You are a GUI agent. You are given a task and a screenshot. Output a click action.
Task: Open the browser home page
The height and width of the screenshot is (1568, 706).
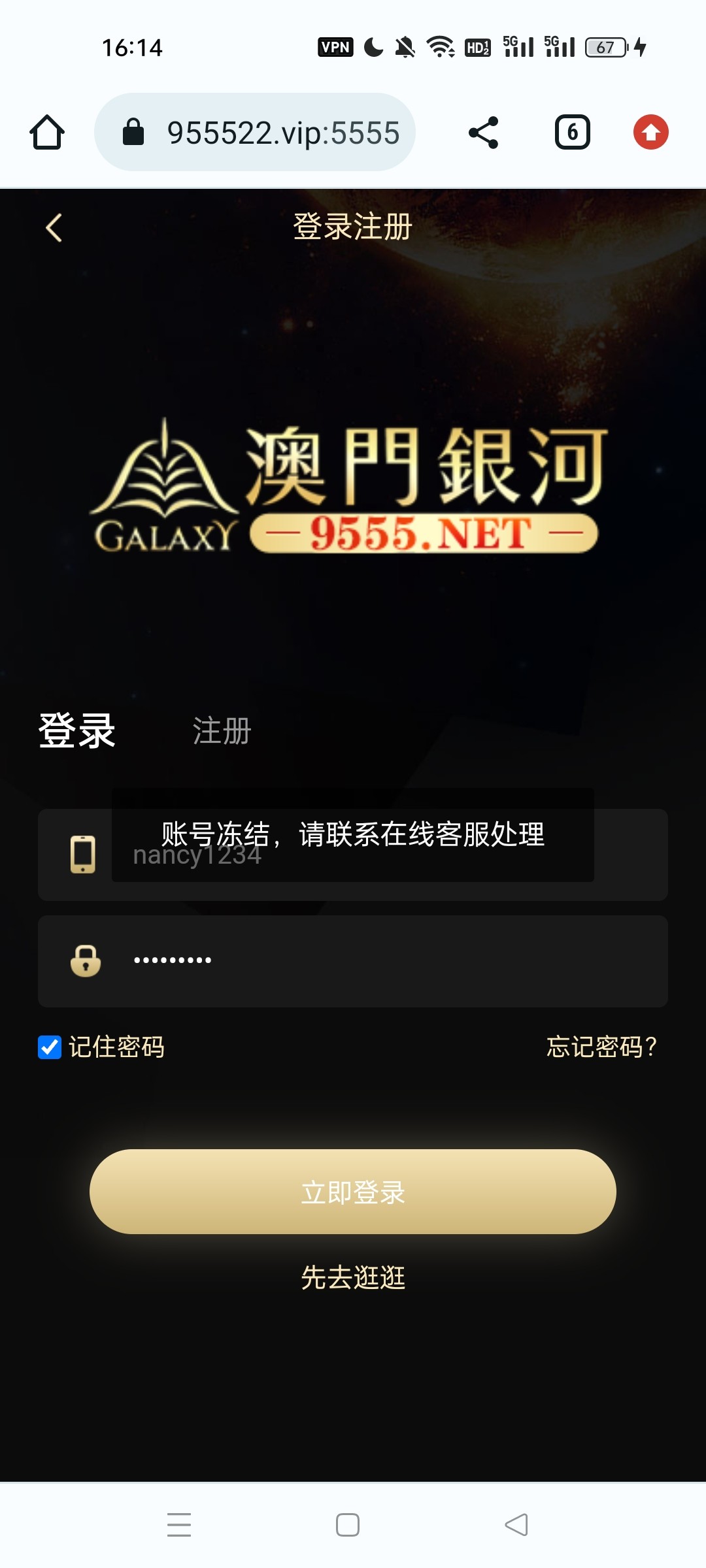(x=47, y=133)
